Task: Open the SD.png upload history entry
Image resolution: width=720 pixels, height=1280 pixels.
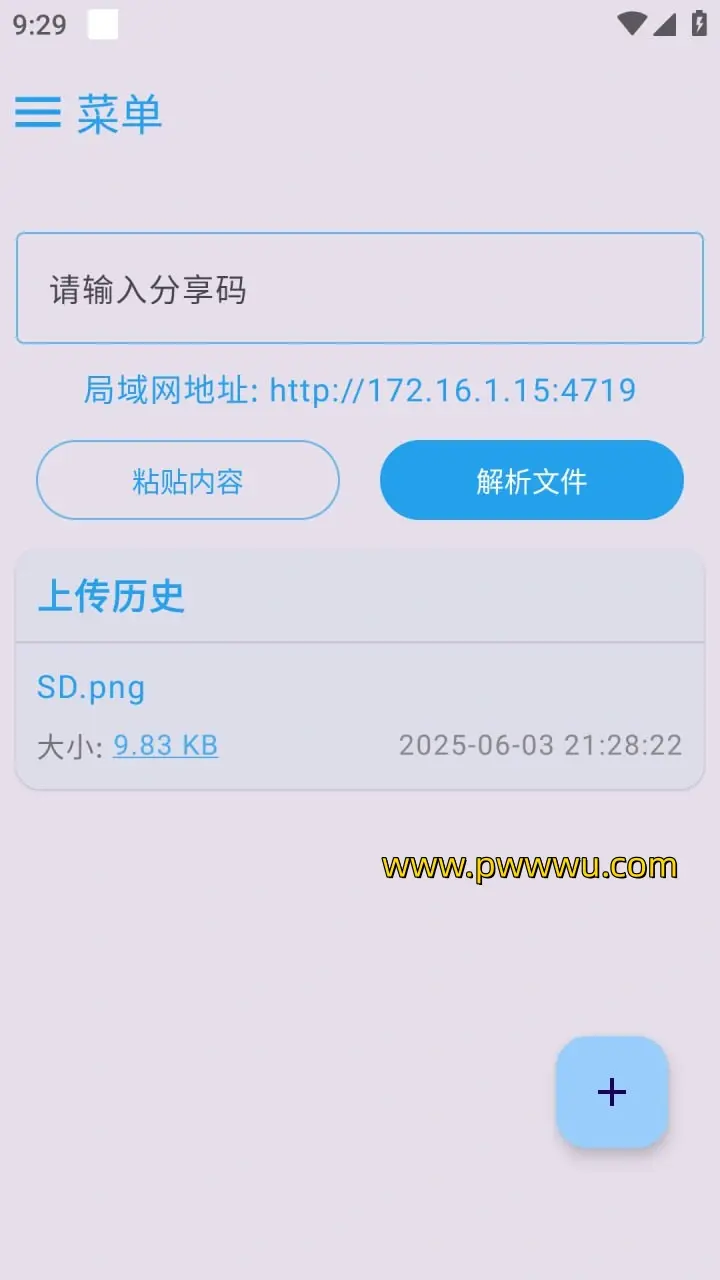Action: click(91, 688)
